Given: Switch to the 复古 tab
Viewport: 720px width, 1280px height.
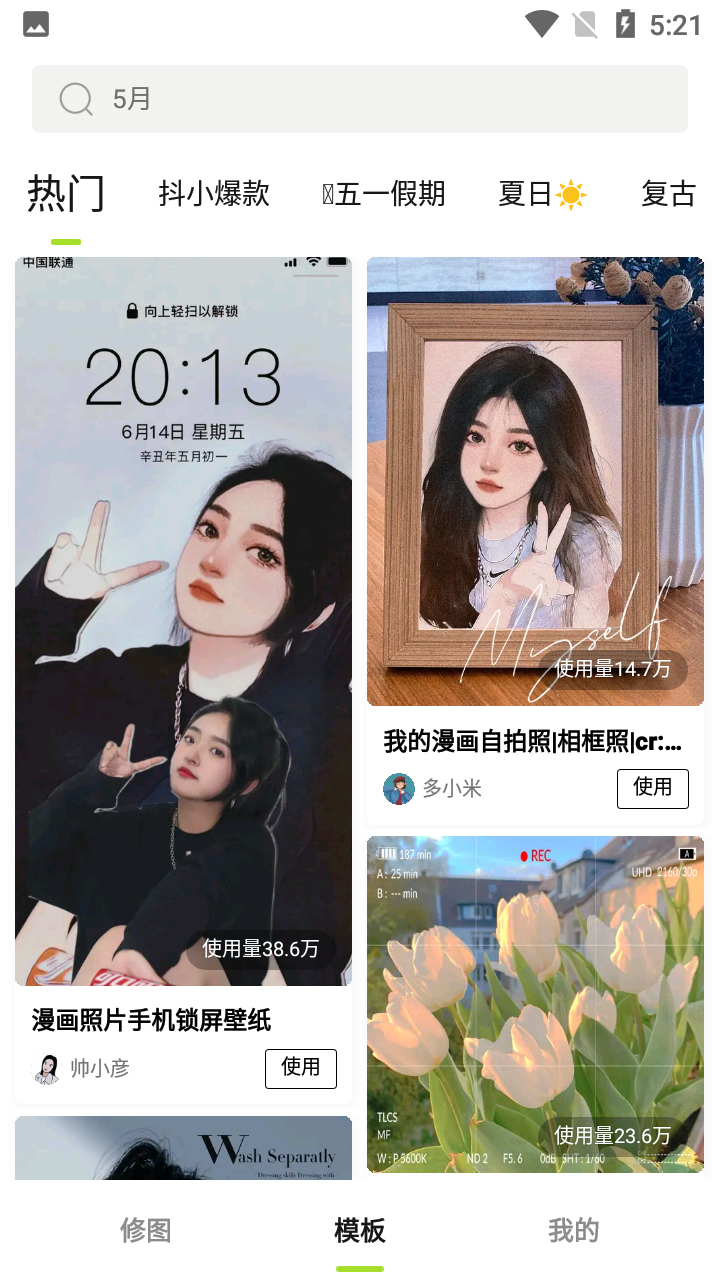Looking at the screenshot, I should pyautogui.click(x=668, y=193).
